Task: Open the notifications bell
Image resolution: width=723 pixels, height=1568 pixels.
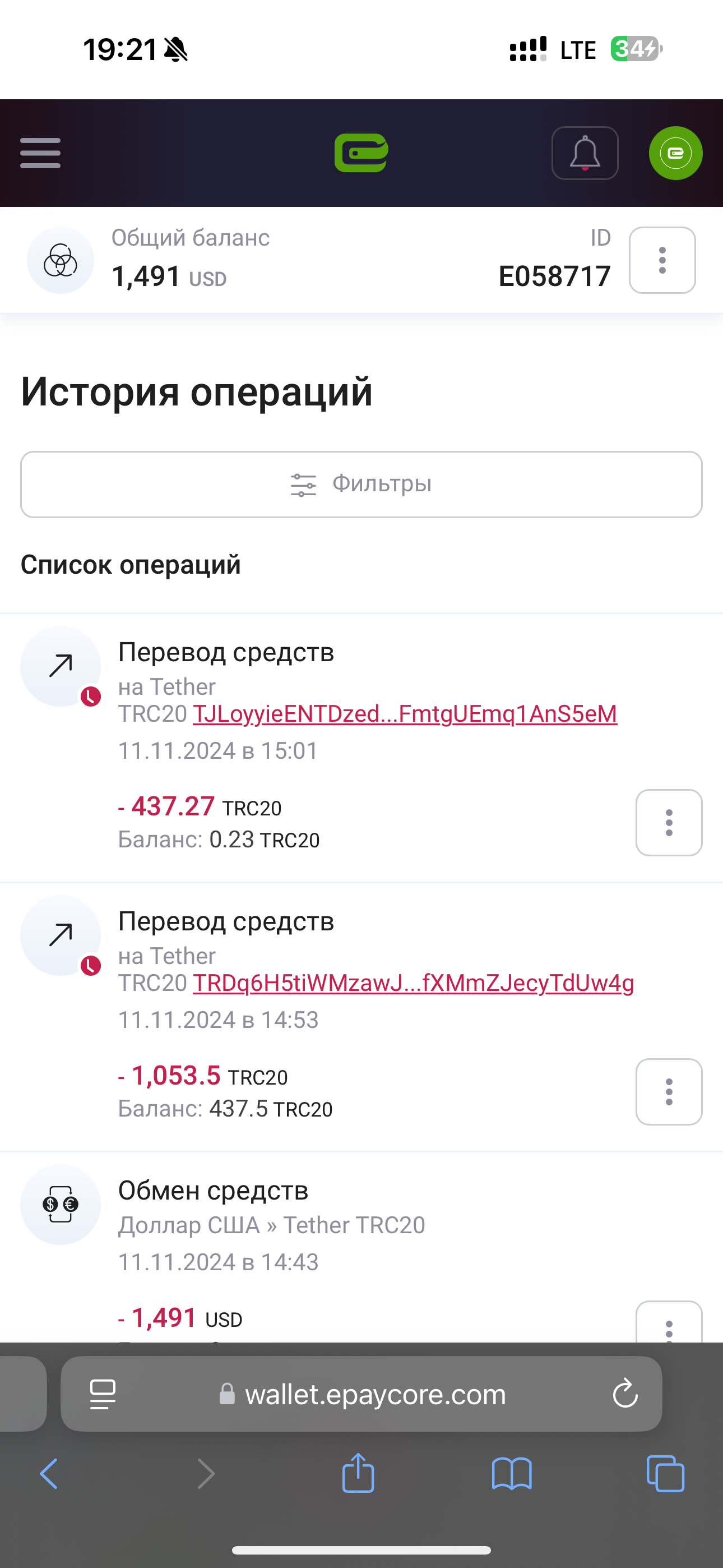Action: 585,153
